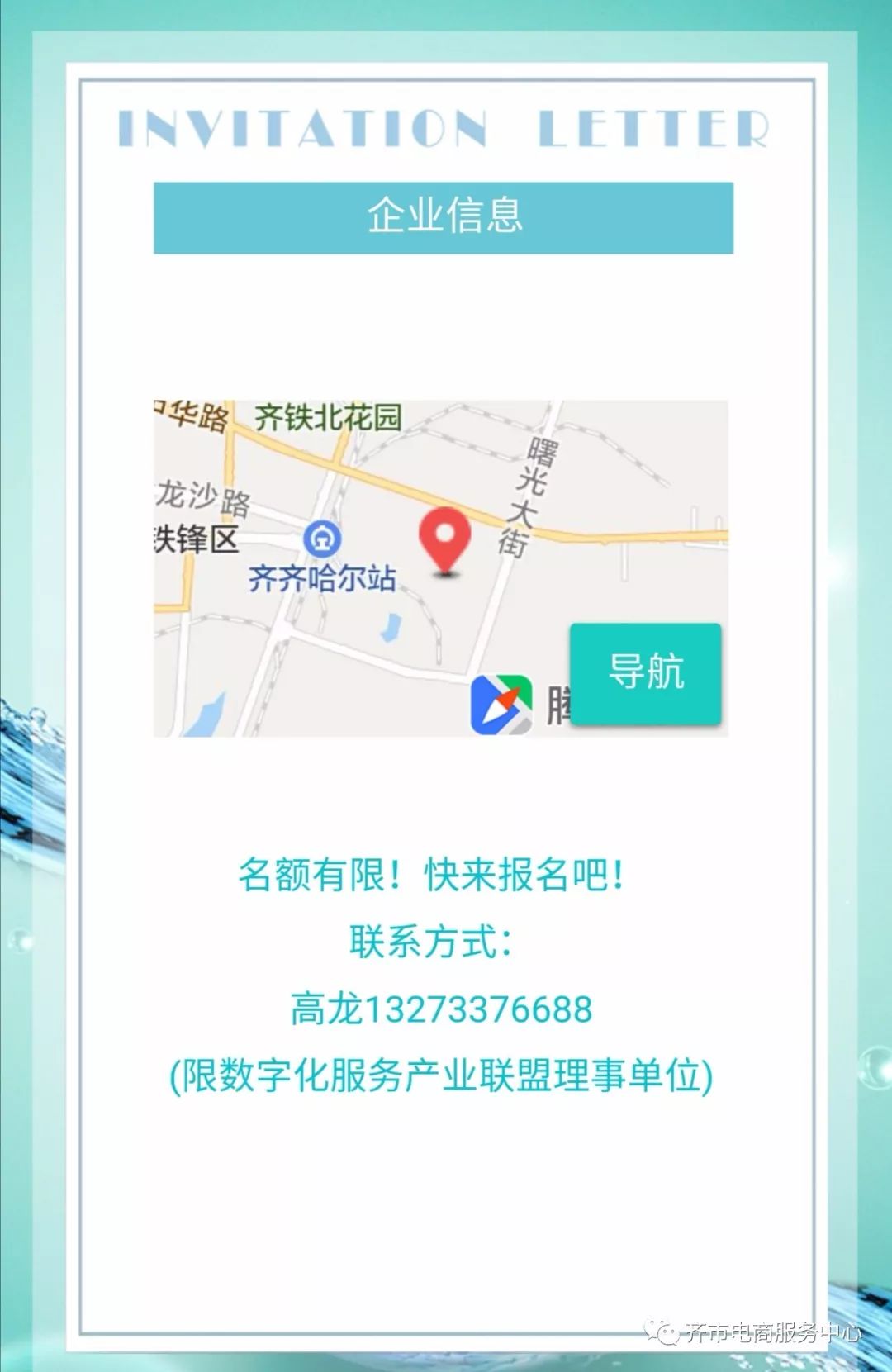The image size is (892, 1372).
Task: Tap the 导航 navigation button
Action: (x=645, y=673)
